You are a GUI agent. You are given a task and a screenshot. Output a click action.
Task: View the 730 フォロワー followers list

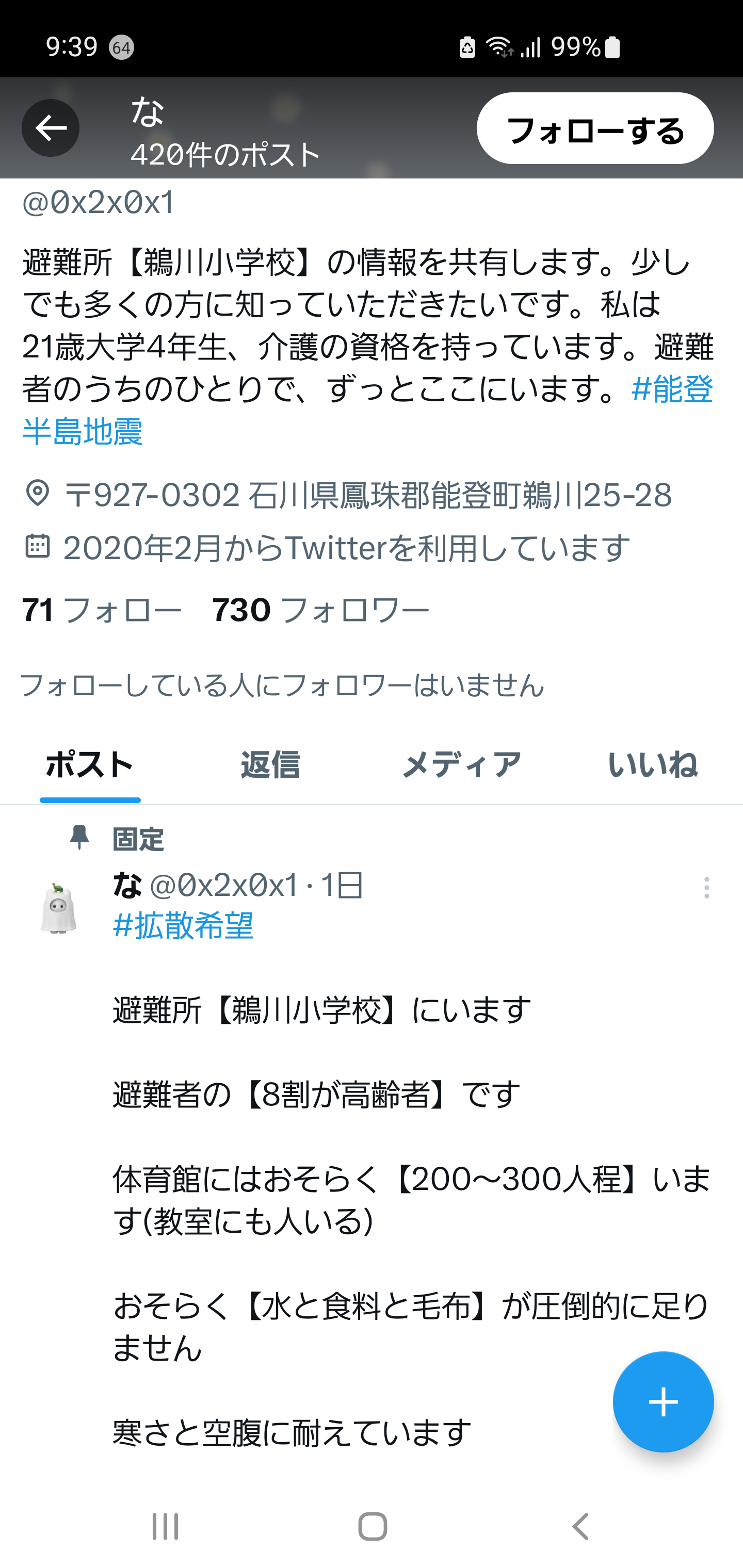click(x=320, y=609)
